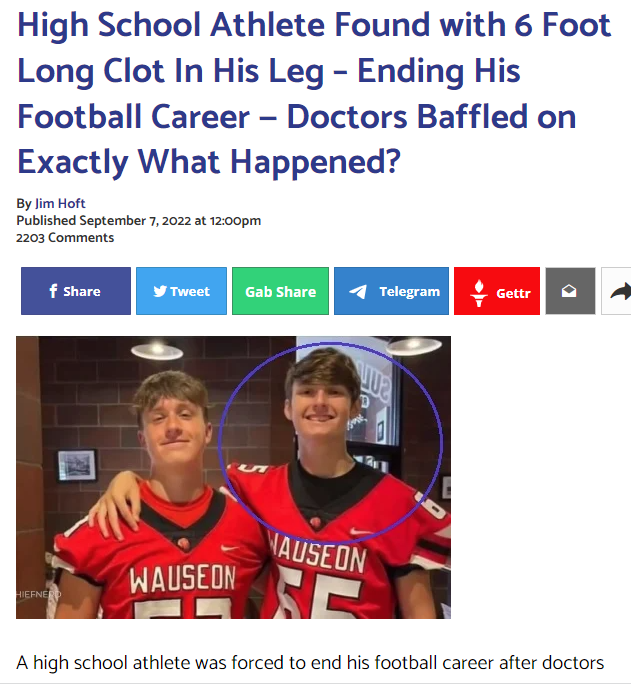Tweet this article

[x=181, y=291]
